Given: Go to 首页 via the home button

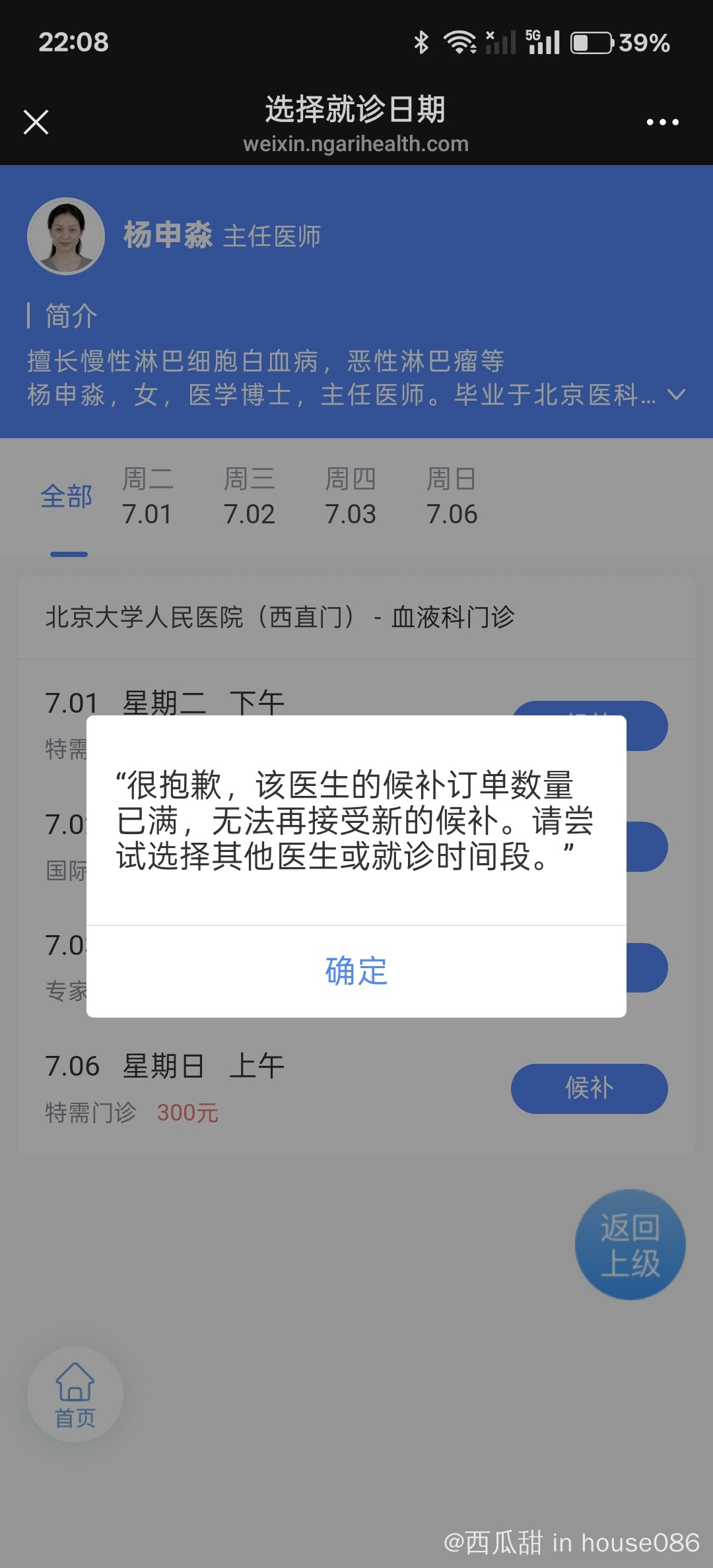Looking at the screenshot, I should coord(75,1394).
